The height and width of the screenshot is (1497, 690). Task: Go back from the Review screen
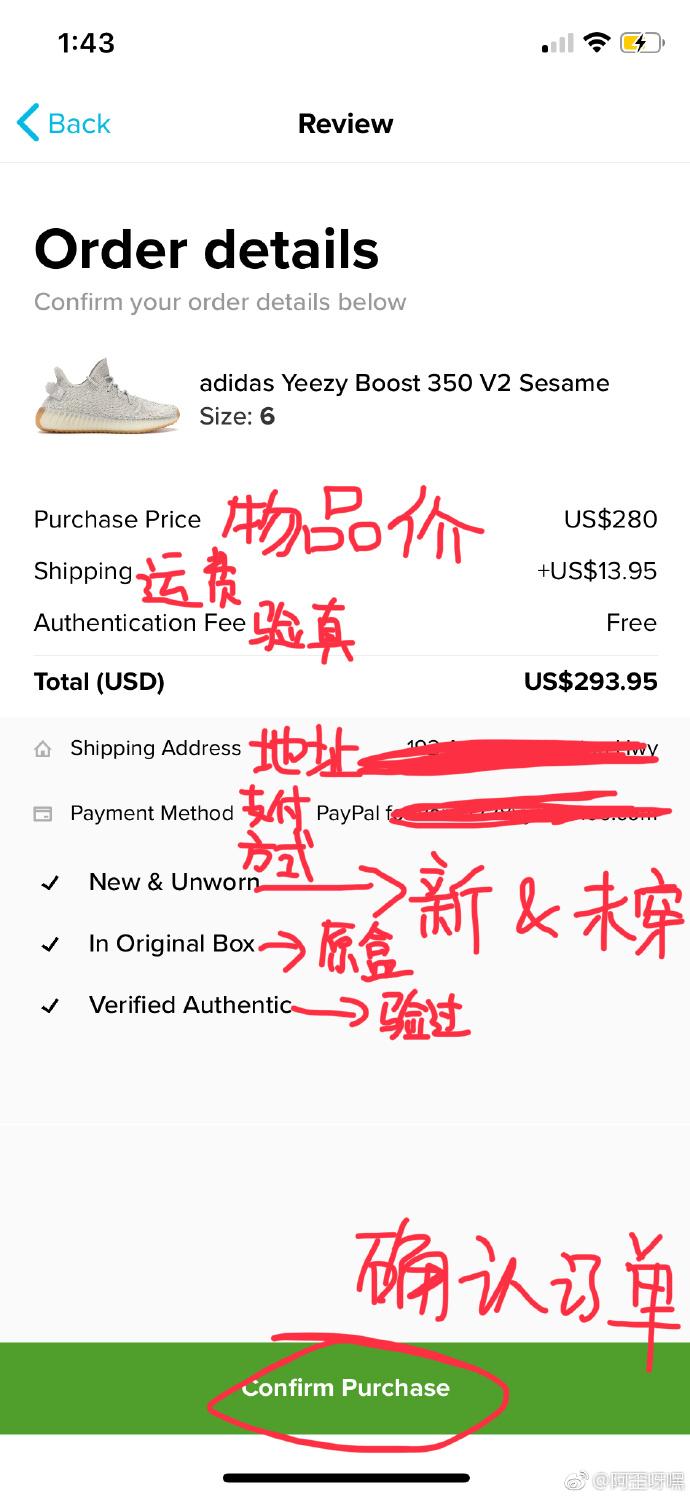point(64,124)
